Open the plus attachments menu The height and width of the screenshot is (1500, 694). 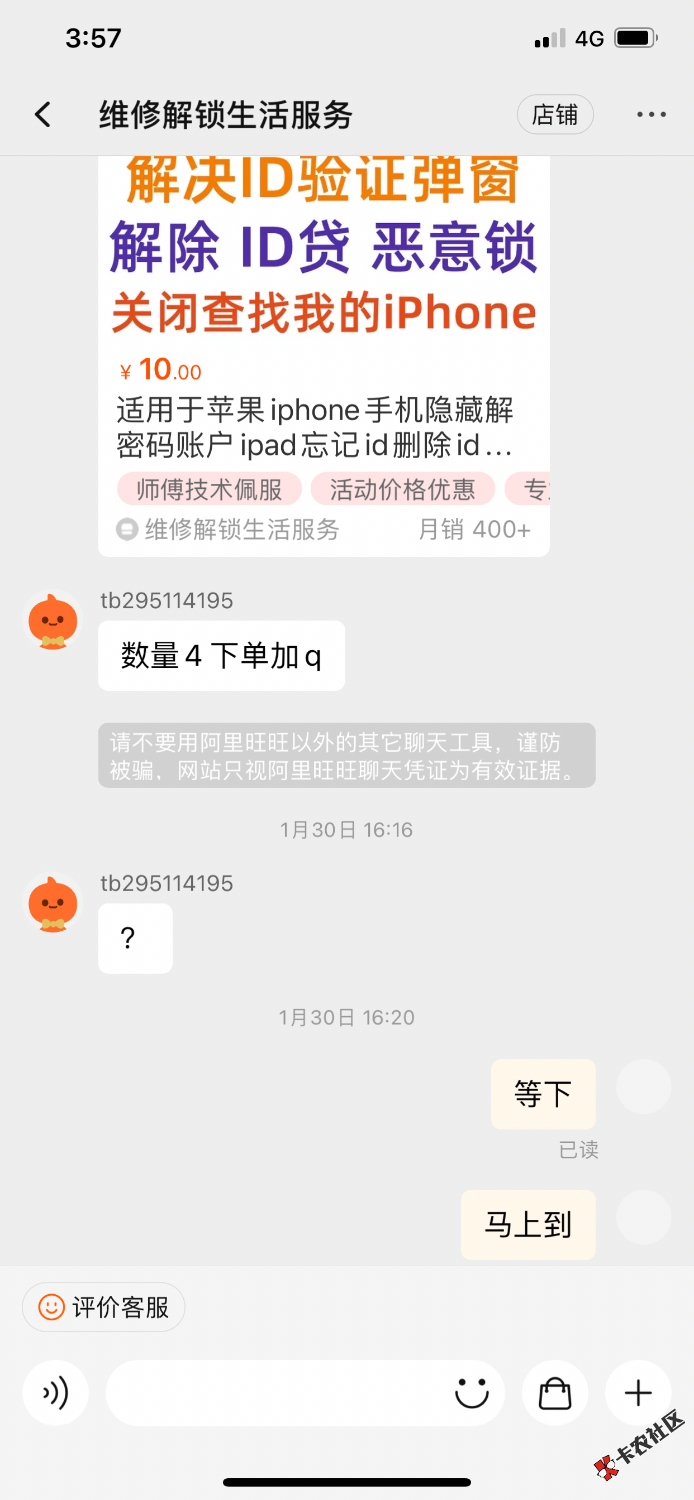[638, 1393]
